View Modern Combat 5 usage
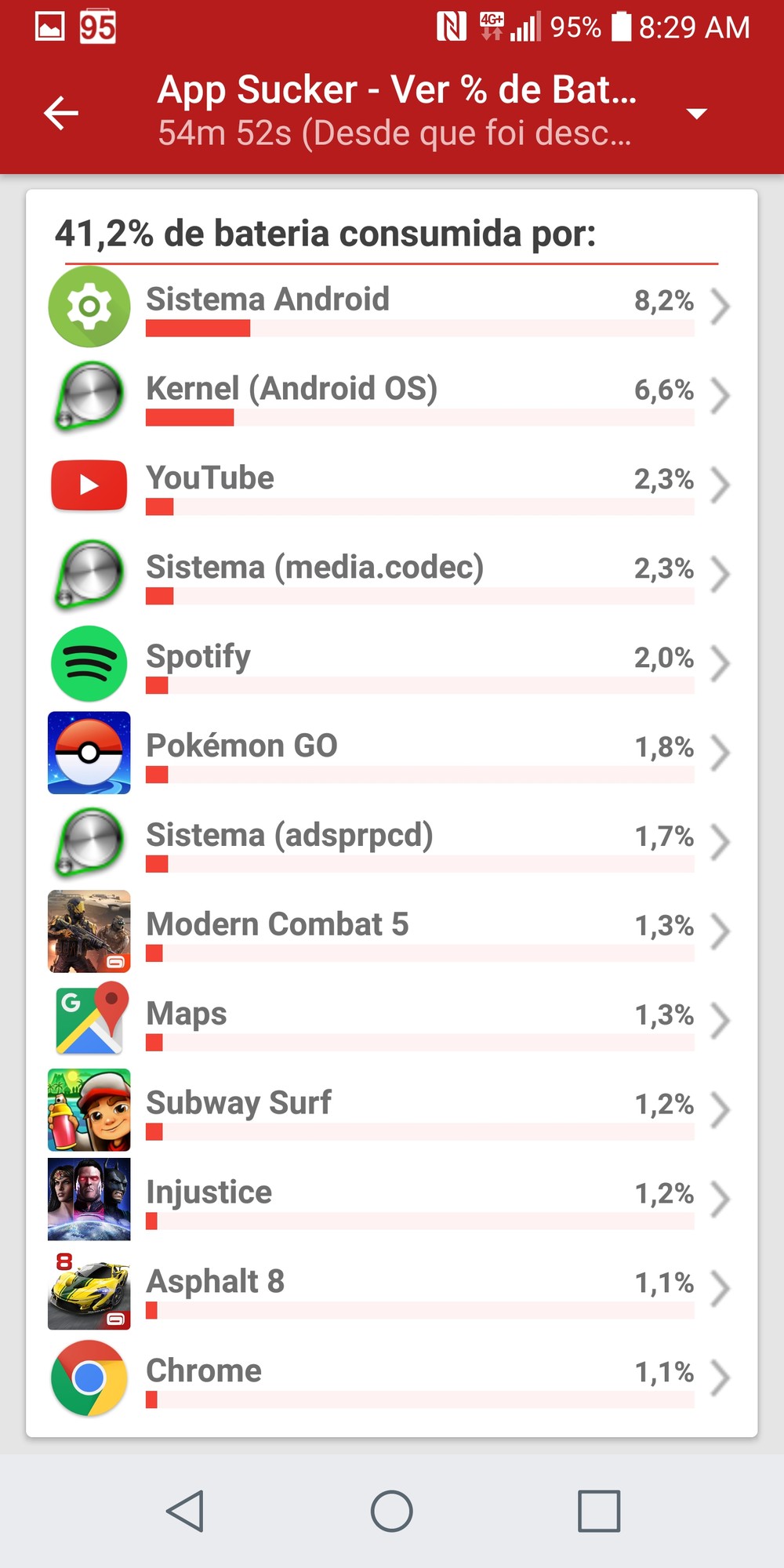This screenshot has width=784, height=1568. 392,931
